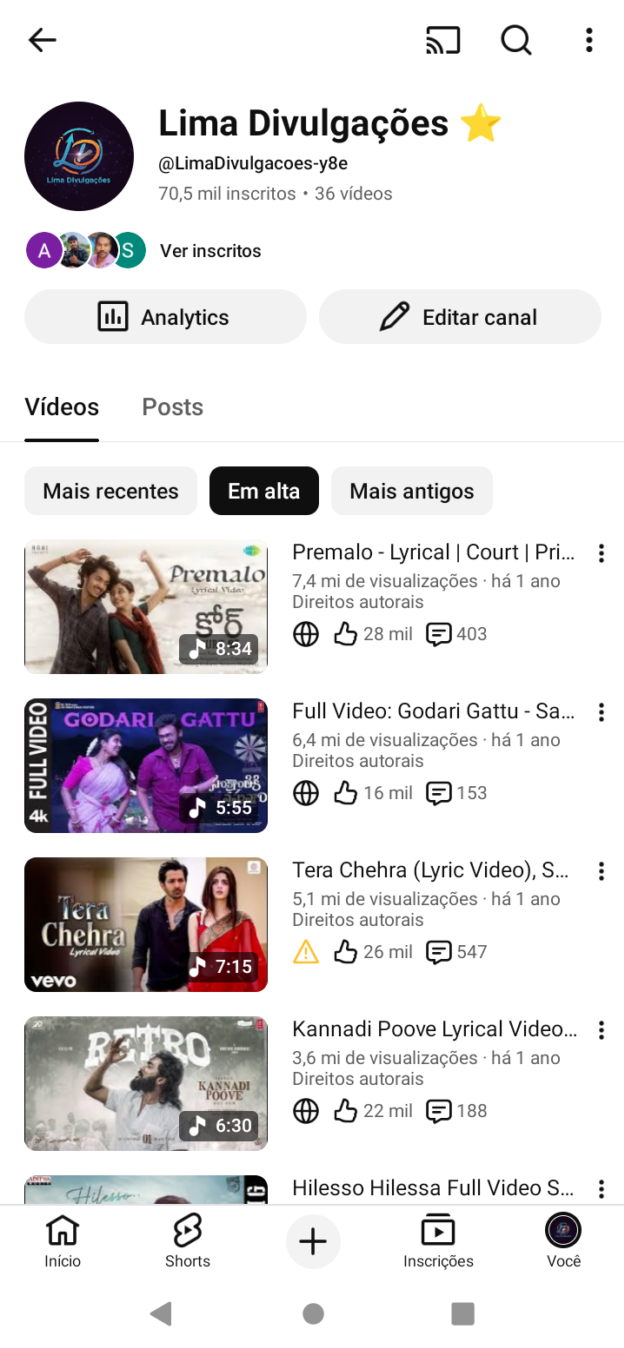Switch to the Shorts tab
Viewport: 624px width, 1348px height.
[x=187, y=1242]
